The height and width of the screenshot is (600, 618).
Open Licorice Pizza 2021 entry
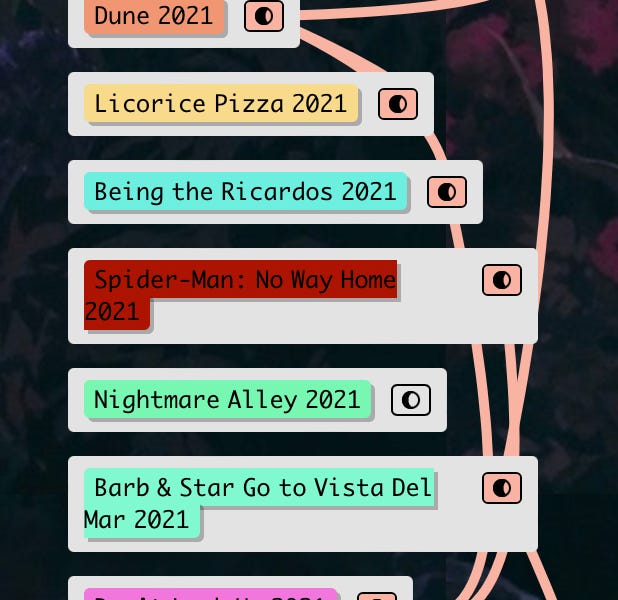220,103
